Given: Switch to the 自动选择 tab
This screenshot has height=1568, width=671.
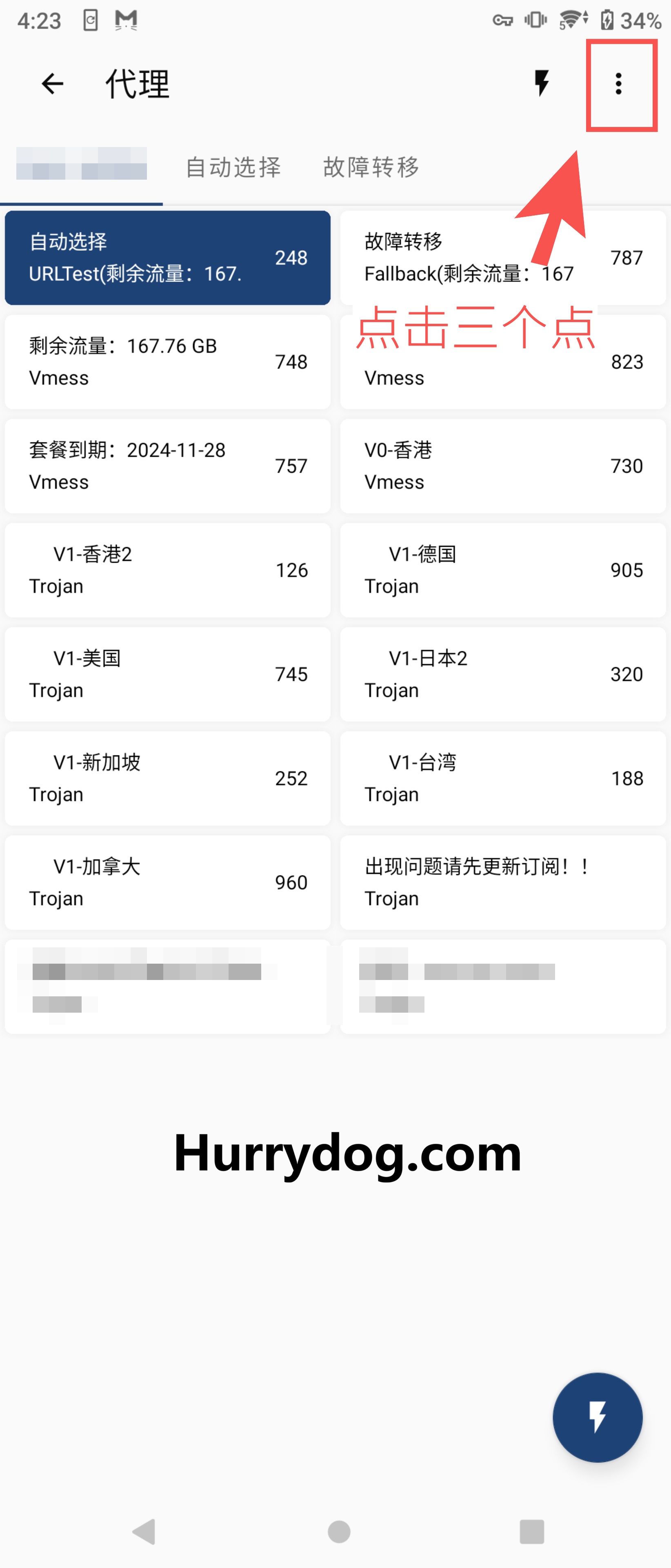Looking at the screenshot, I should pyautogui.click(x=233, y=167).
